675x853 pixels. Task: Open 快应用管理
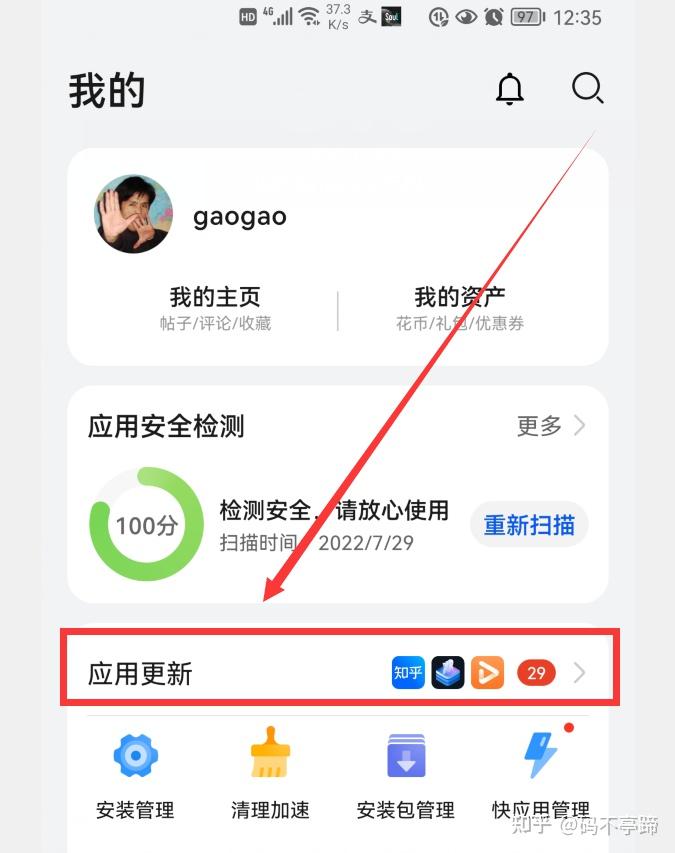coord(541,776)
